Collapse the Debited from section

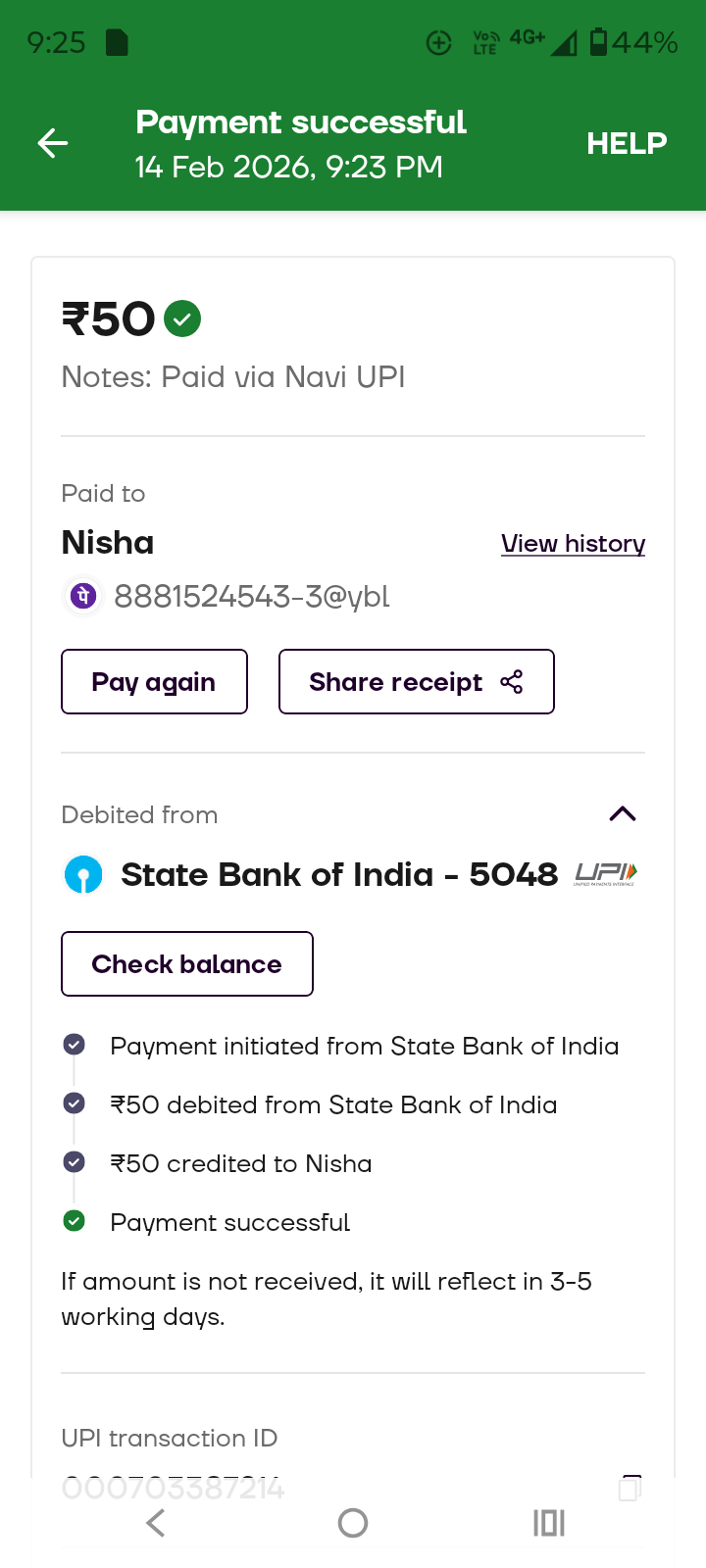[x=623, y=814]
